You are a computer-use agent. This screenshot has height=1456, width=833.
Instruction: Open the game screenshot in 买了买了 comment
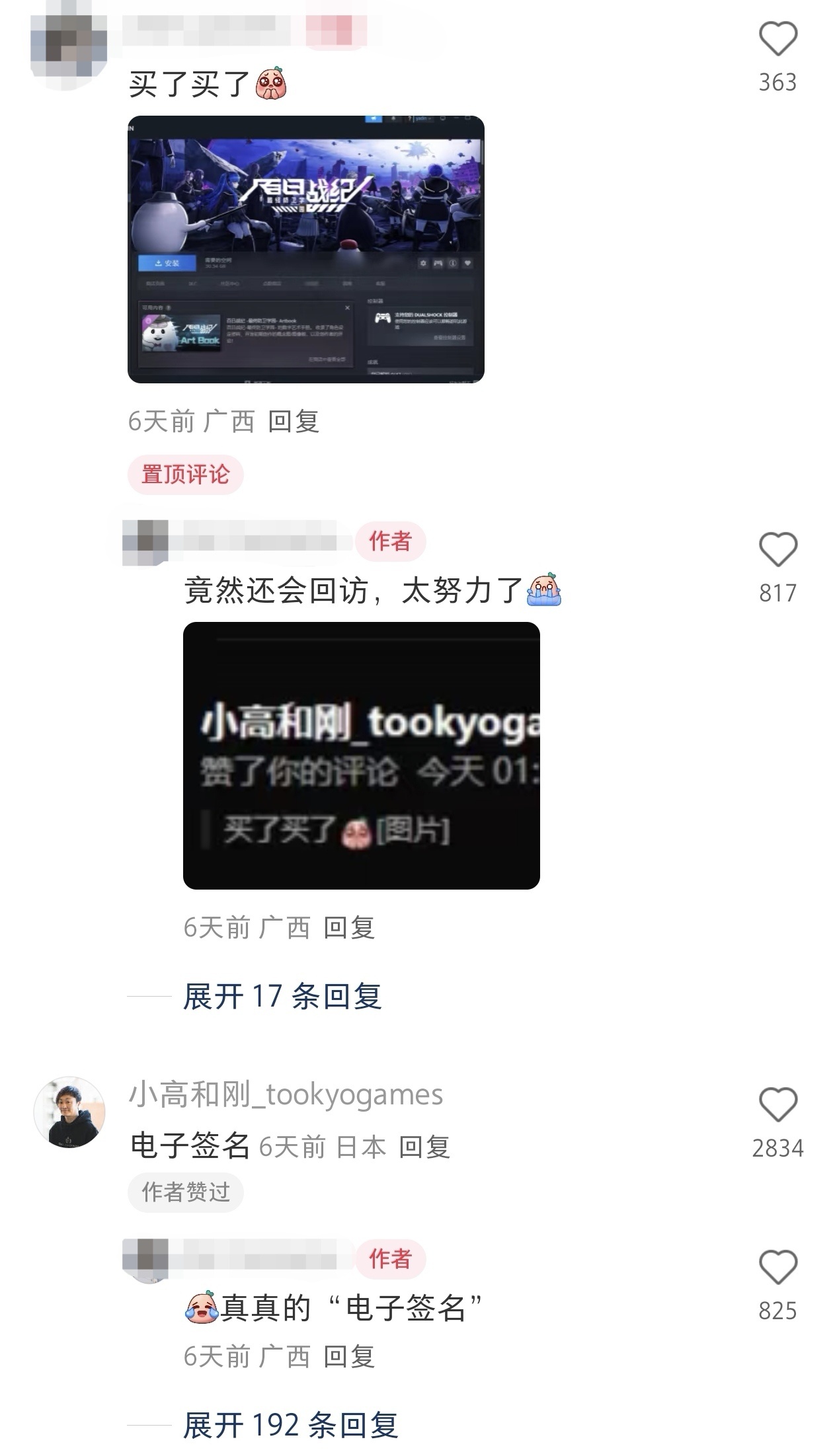(x=305, y=249)
